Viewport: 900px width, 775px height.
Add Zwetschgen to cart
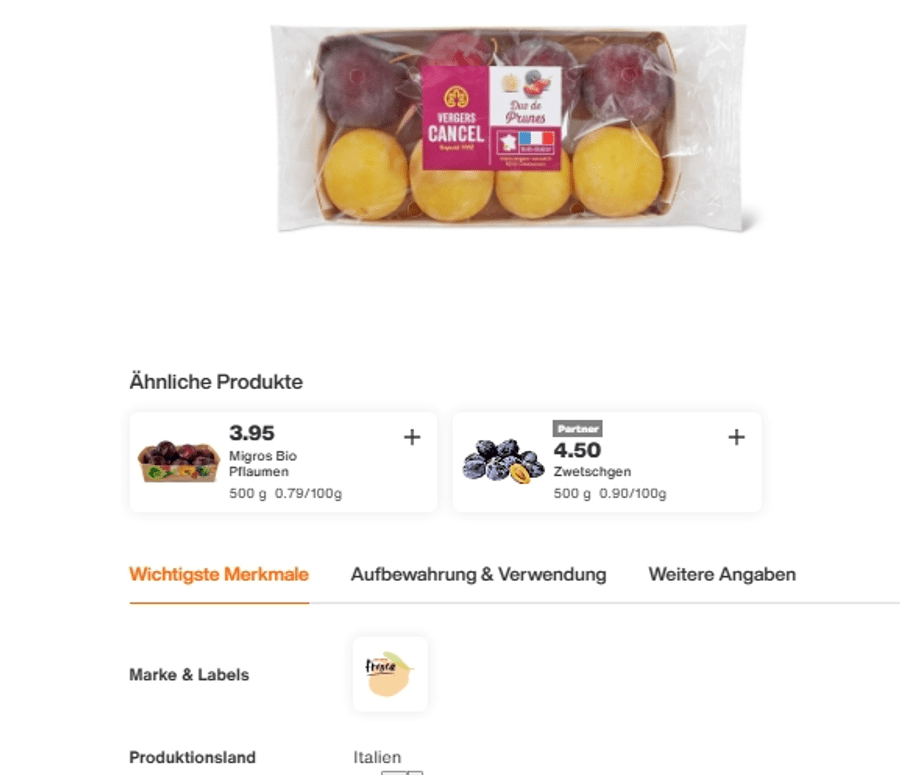coord(736,437)
